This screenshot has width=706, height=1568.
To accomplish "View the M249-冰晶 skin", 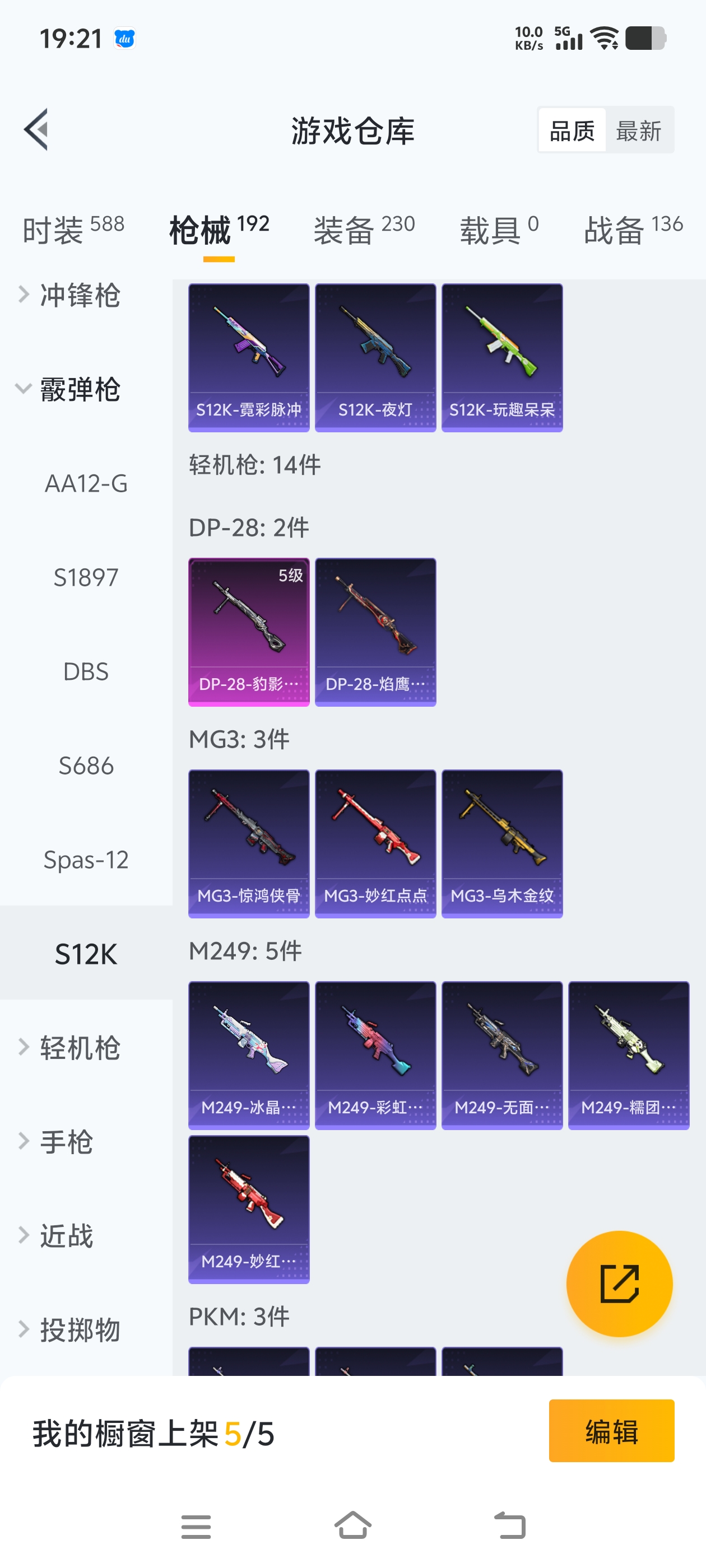I will [249, 1055].
